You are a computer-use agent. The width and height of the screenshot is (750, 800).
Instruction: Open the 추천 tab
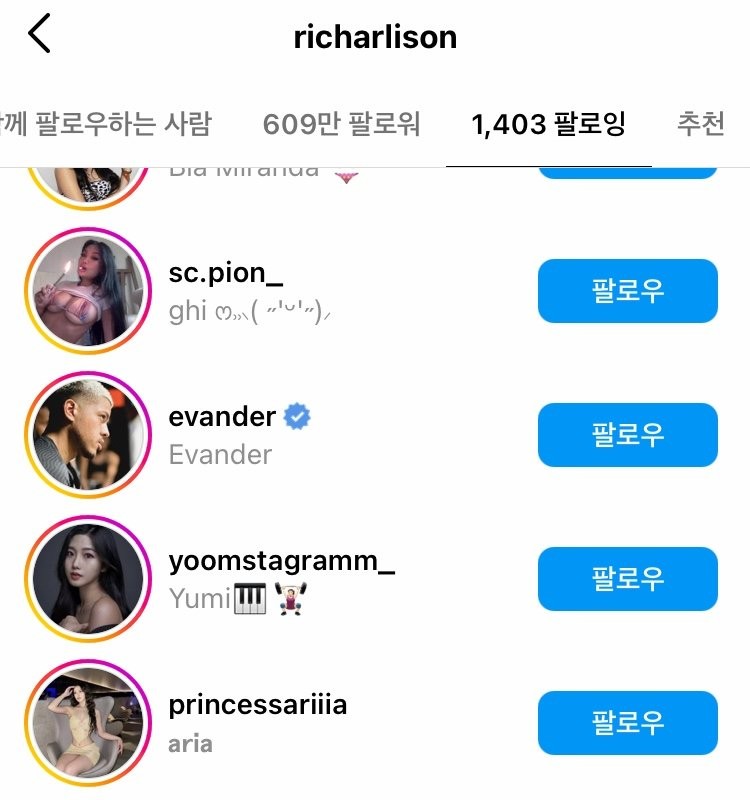tap(700, 125)
